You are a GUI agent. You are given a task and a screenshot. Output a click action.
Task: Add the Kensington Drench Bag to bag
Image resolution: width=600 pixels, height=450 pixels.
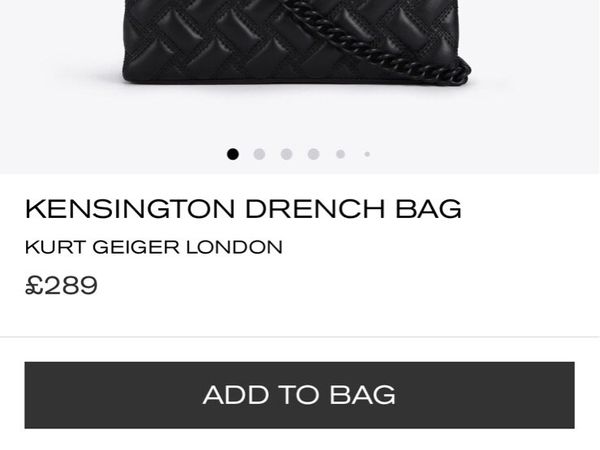point(299,394)
